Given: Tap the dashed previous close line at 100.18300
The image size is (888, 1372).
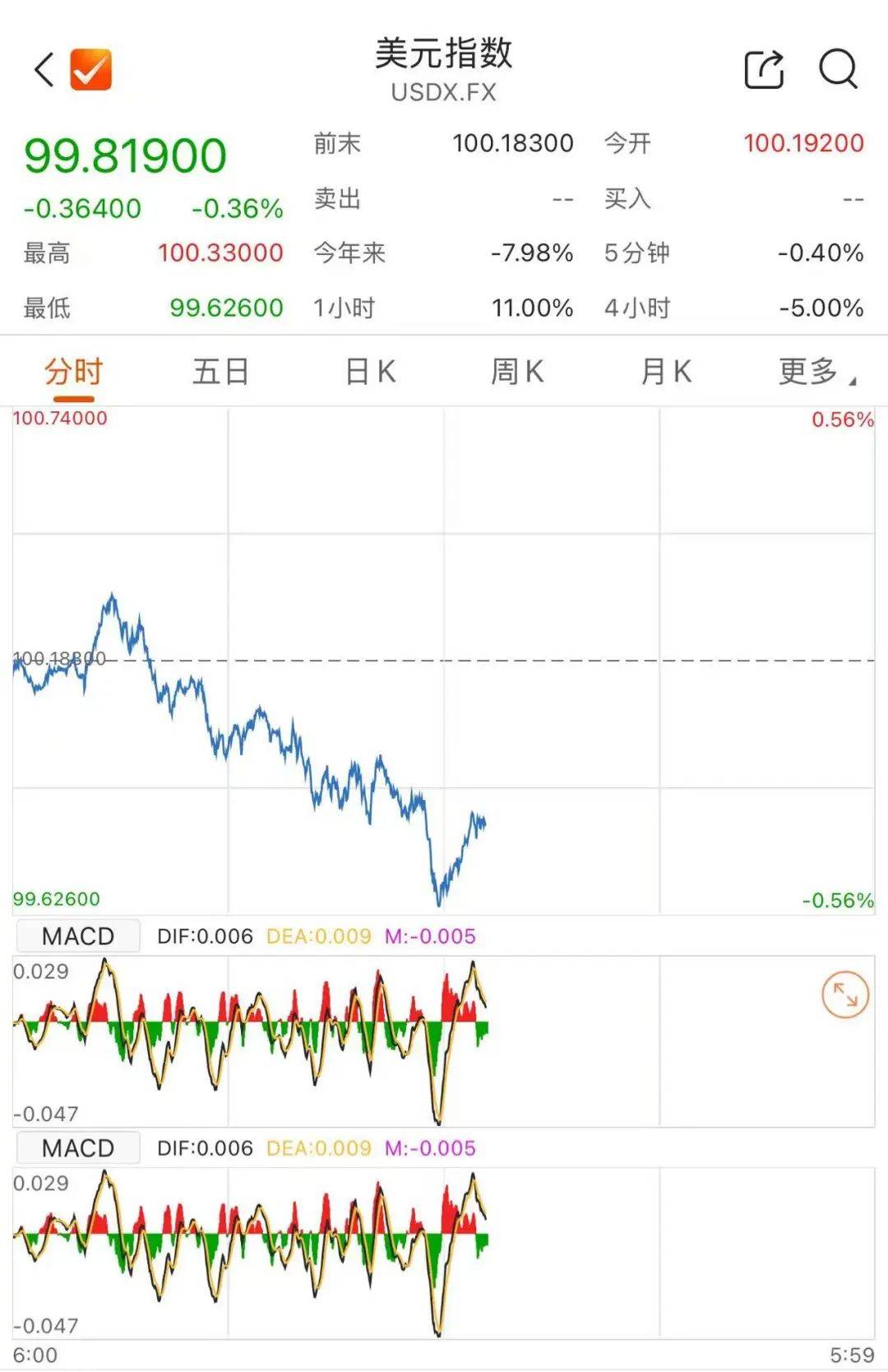Looking at the screenshot, I should 493,659.
